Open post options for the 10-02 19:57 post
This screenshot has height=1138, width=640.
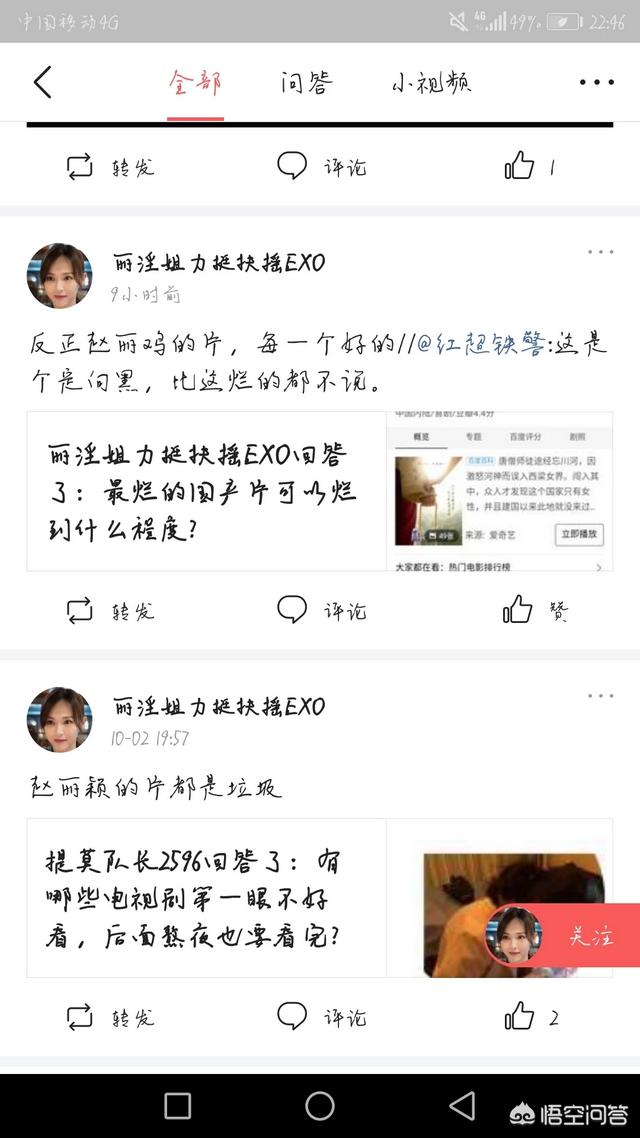pos(600,696)
